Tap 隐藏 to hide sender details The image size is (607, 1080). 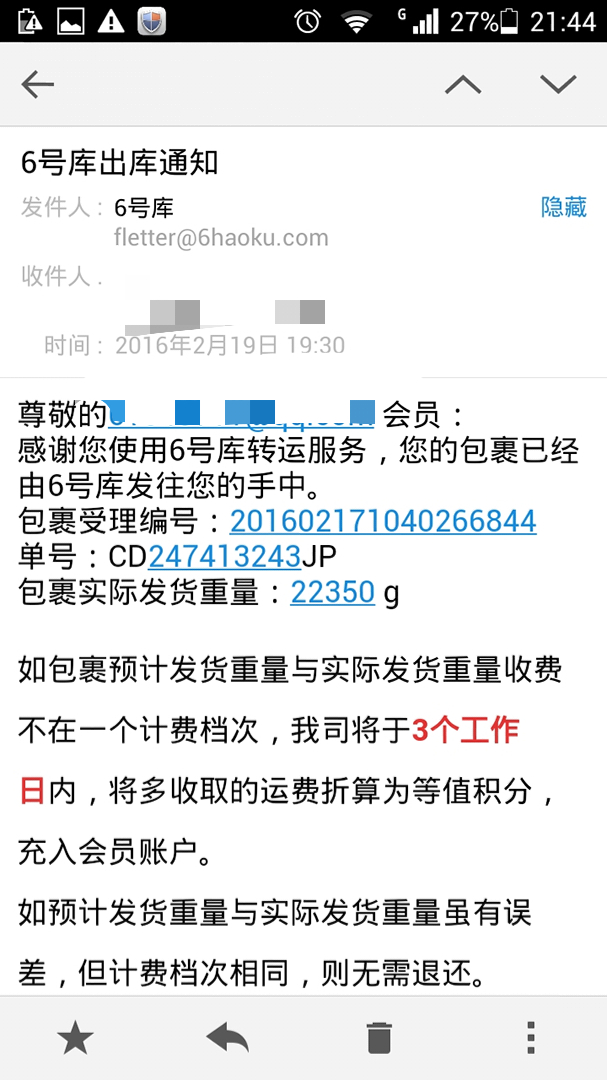[563, 207]
